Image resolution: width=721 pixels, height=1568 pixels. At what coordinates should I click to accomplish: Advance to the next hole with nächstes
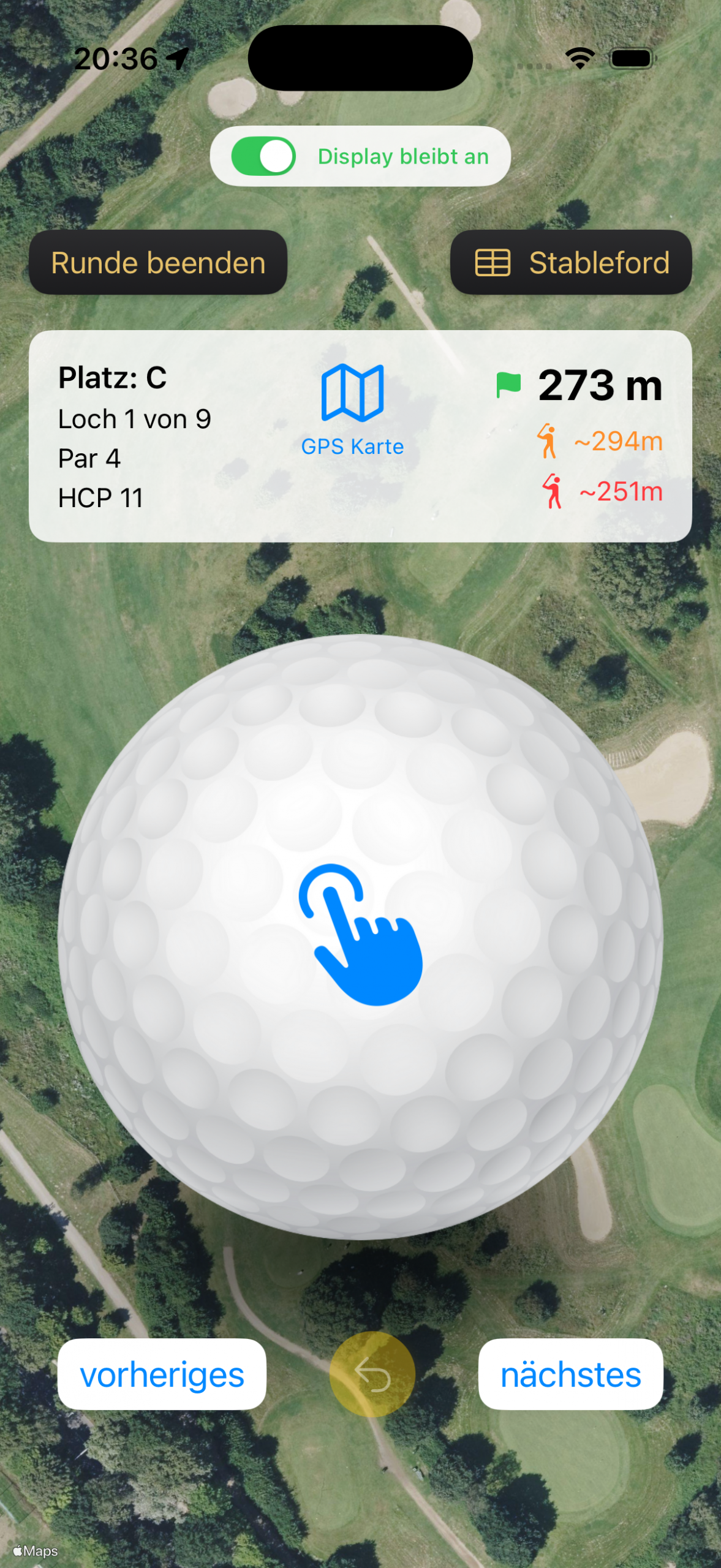tap(570, 1374)
